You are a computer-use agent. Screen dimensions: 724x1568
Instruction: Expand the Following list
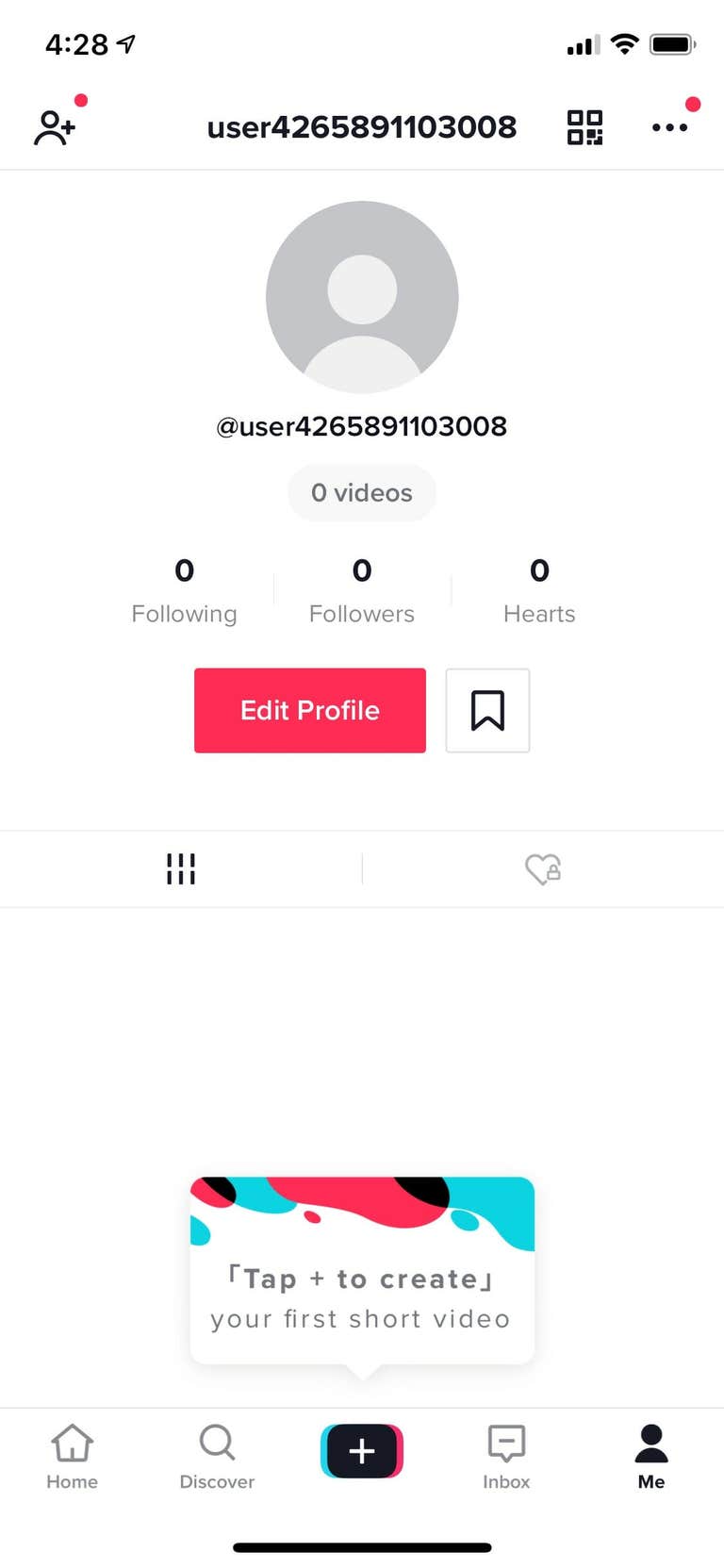coord(184,587)
